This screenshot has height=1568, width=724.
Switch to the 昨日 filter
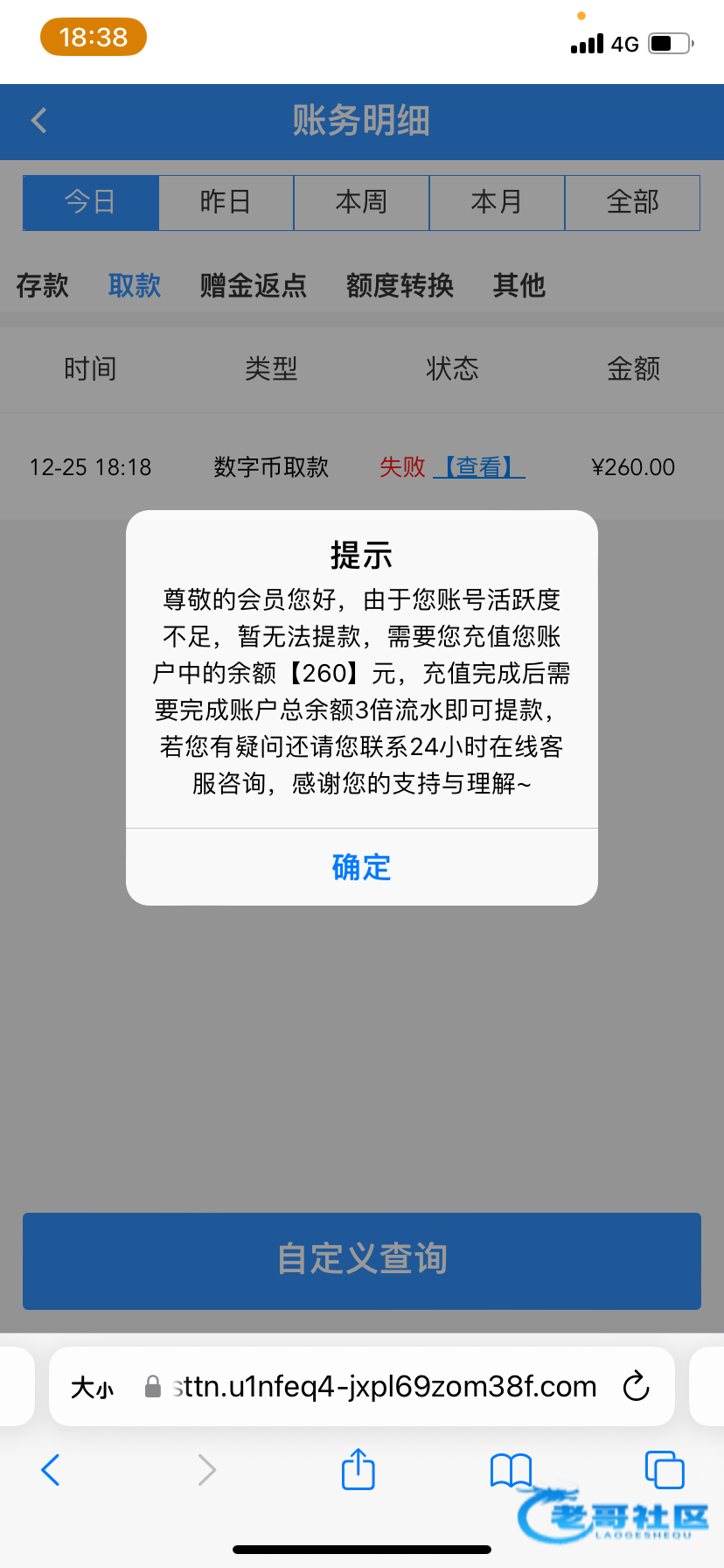click(226, 202)
